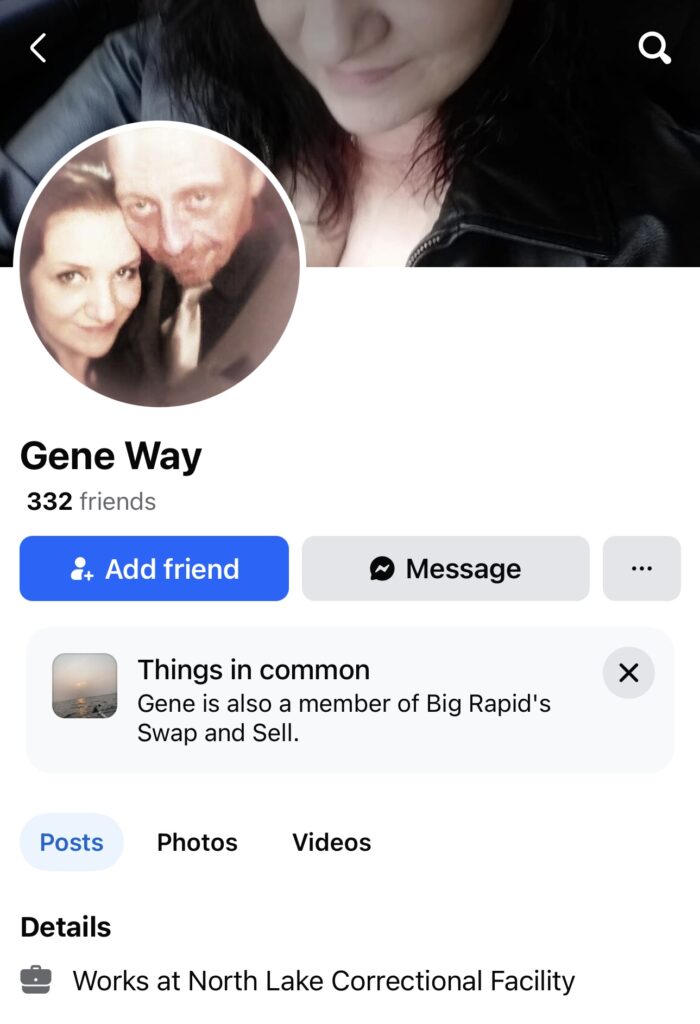Message Gene Way
Screen dimensions: 700x1024
pyautogui.click(x=445, y=569)
